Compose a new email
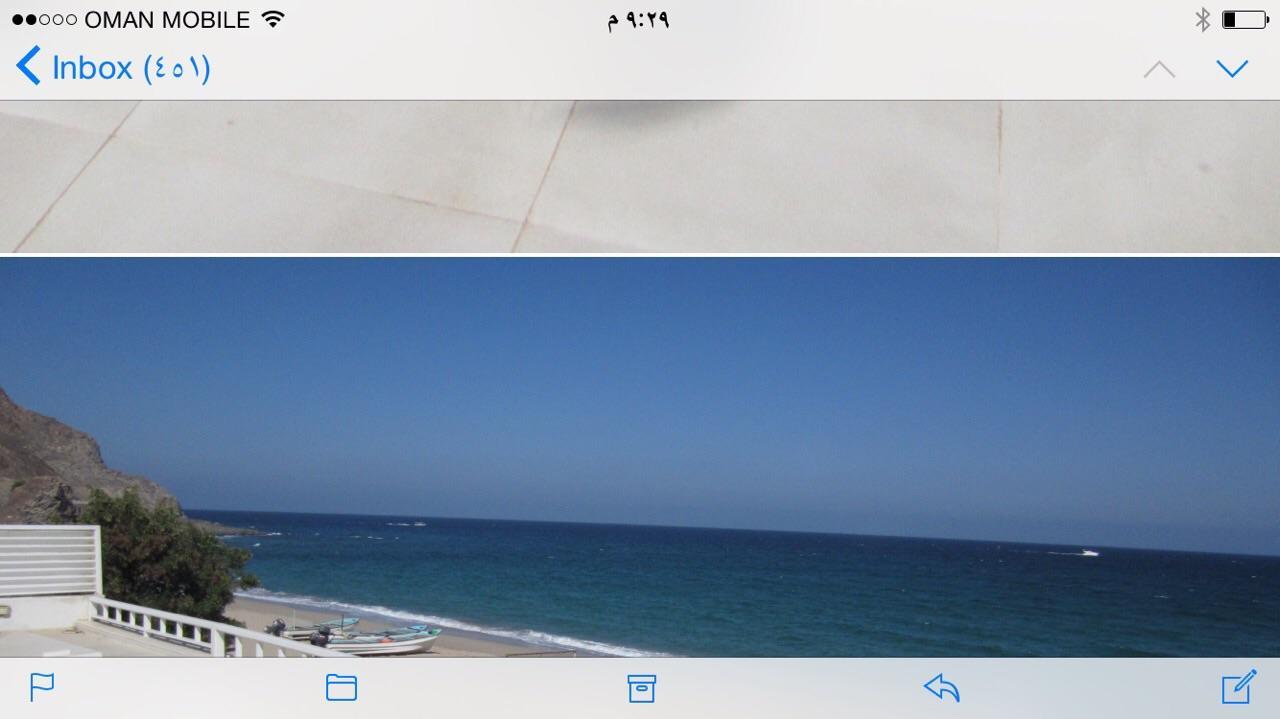 (1238, 687)
